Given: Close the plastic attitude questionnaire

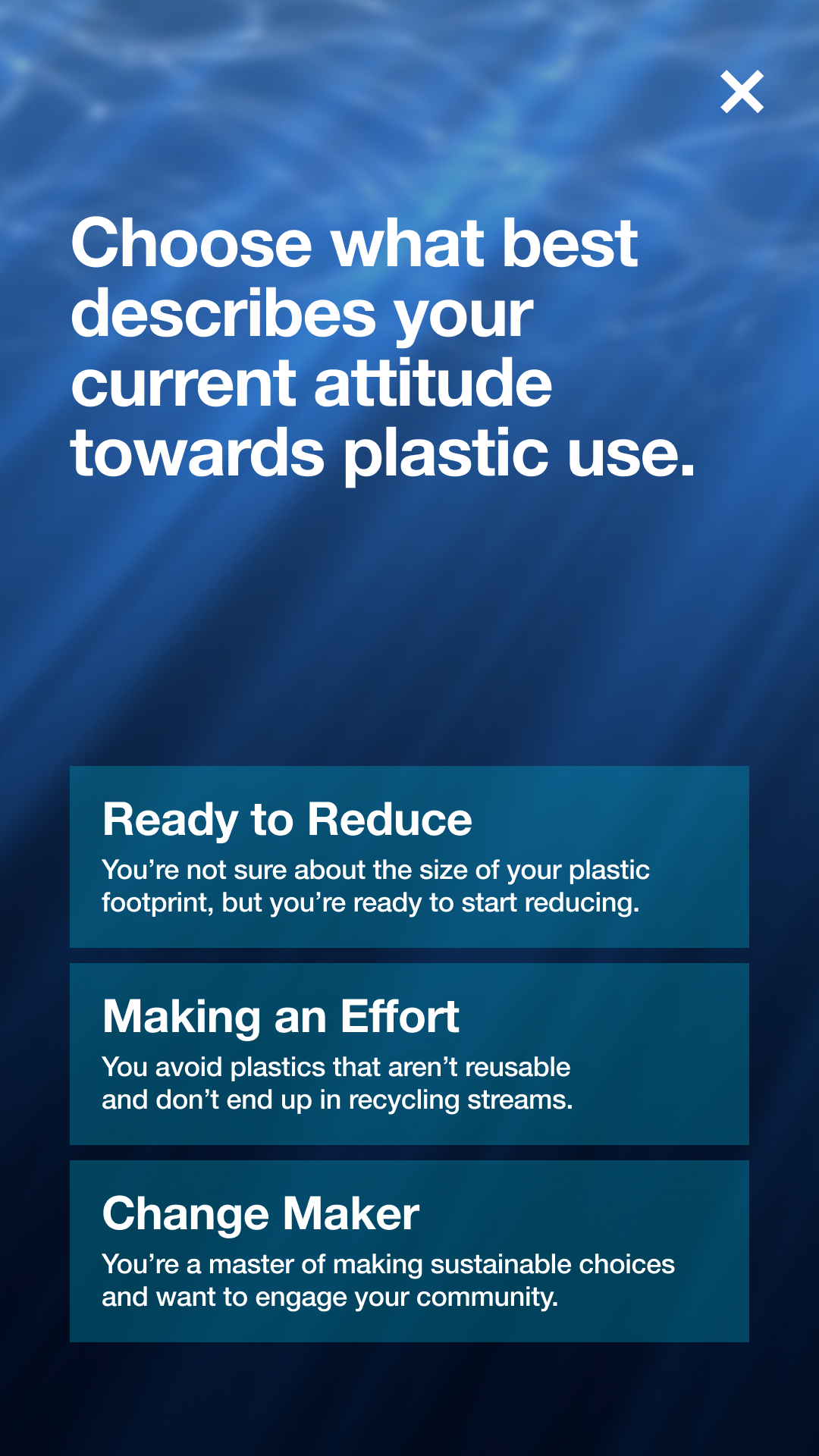Looking at the screenshot, I should (742, 92).
